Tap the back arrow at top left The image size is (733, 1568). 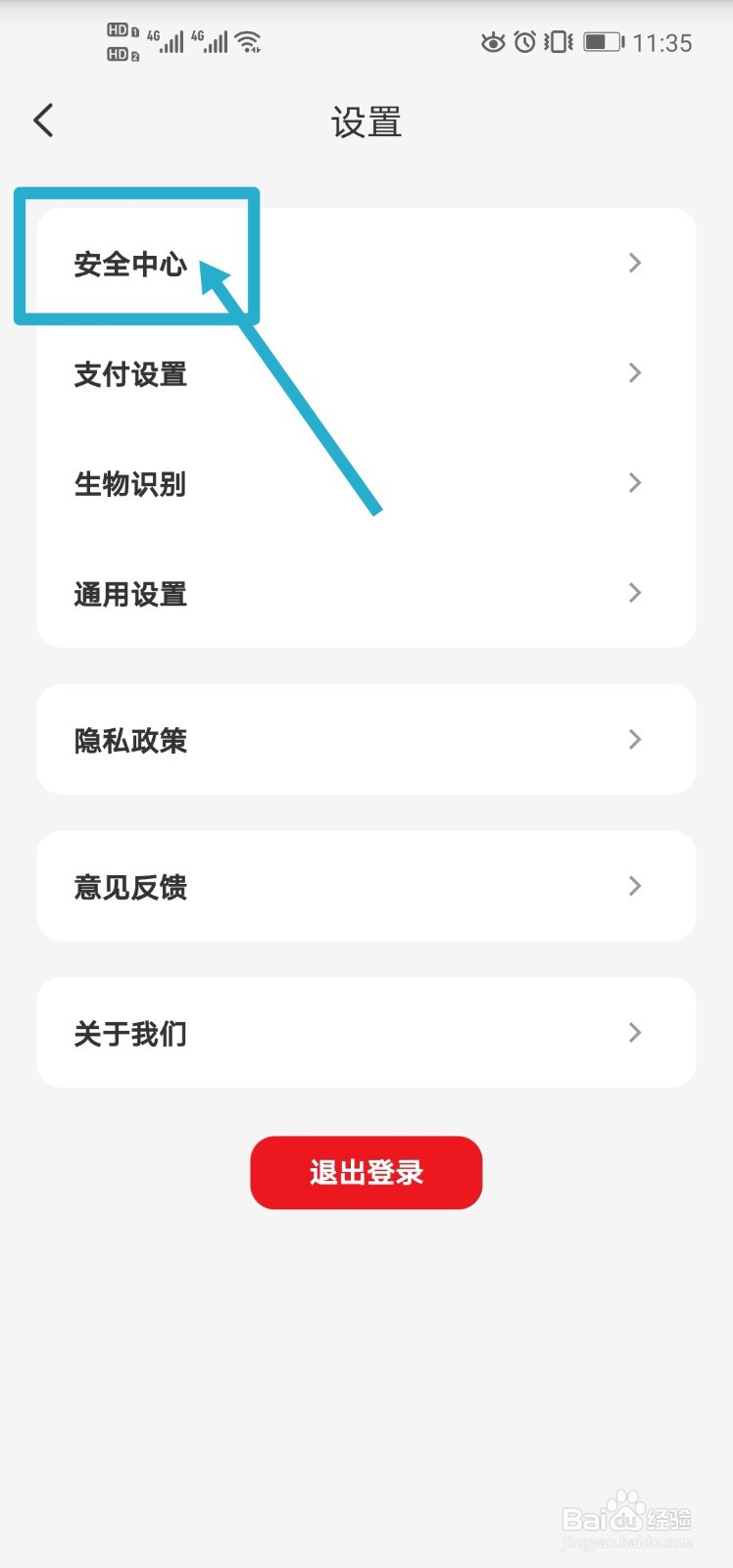[x=43, y=120]
